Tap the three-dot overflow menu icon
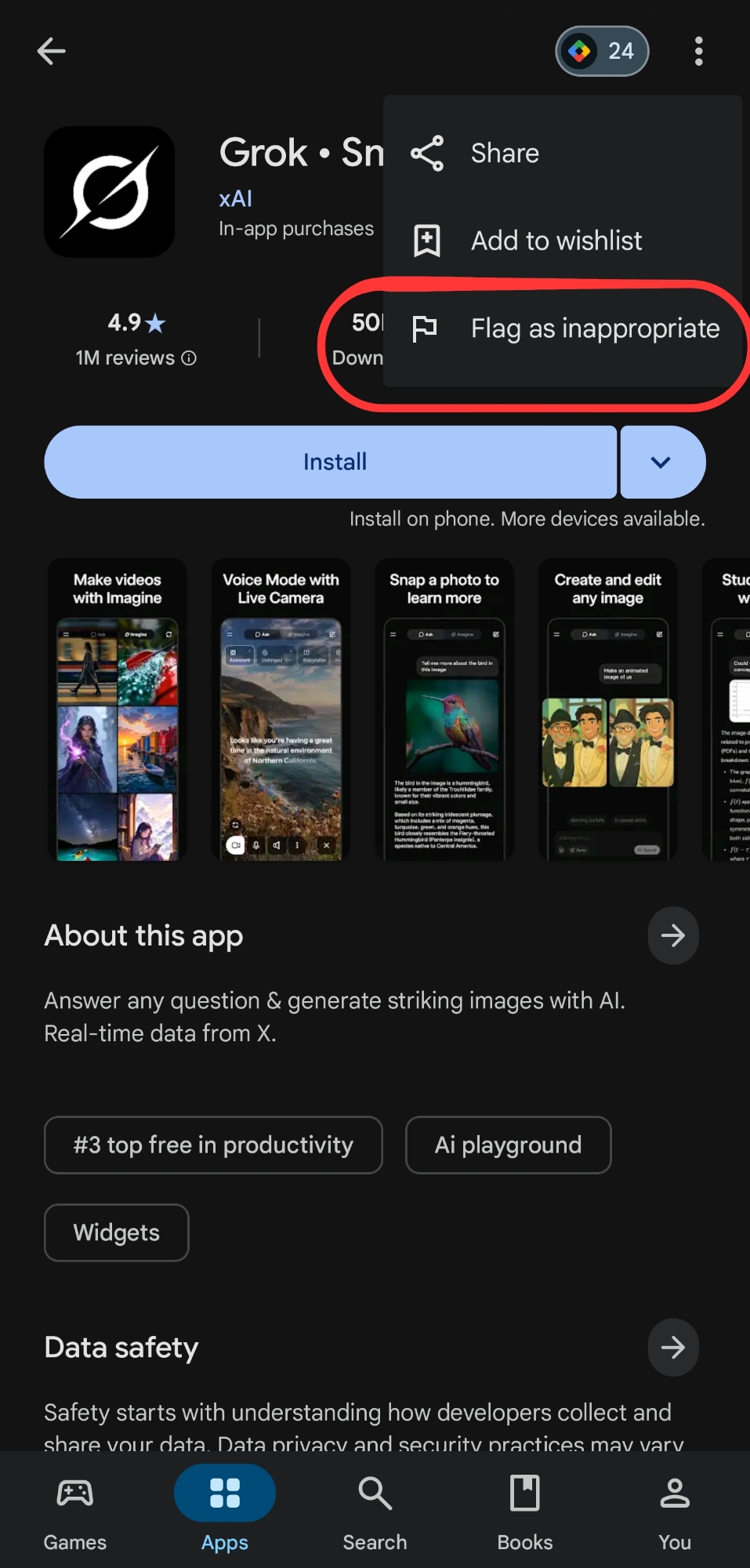The image size is (750, 1568). tap(698, 52)
